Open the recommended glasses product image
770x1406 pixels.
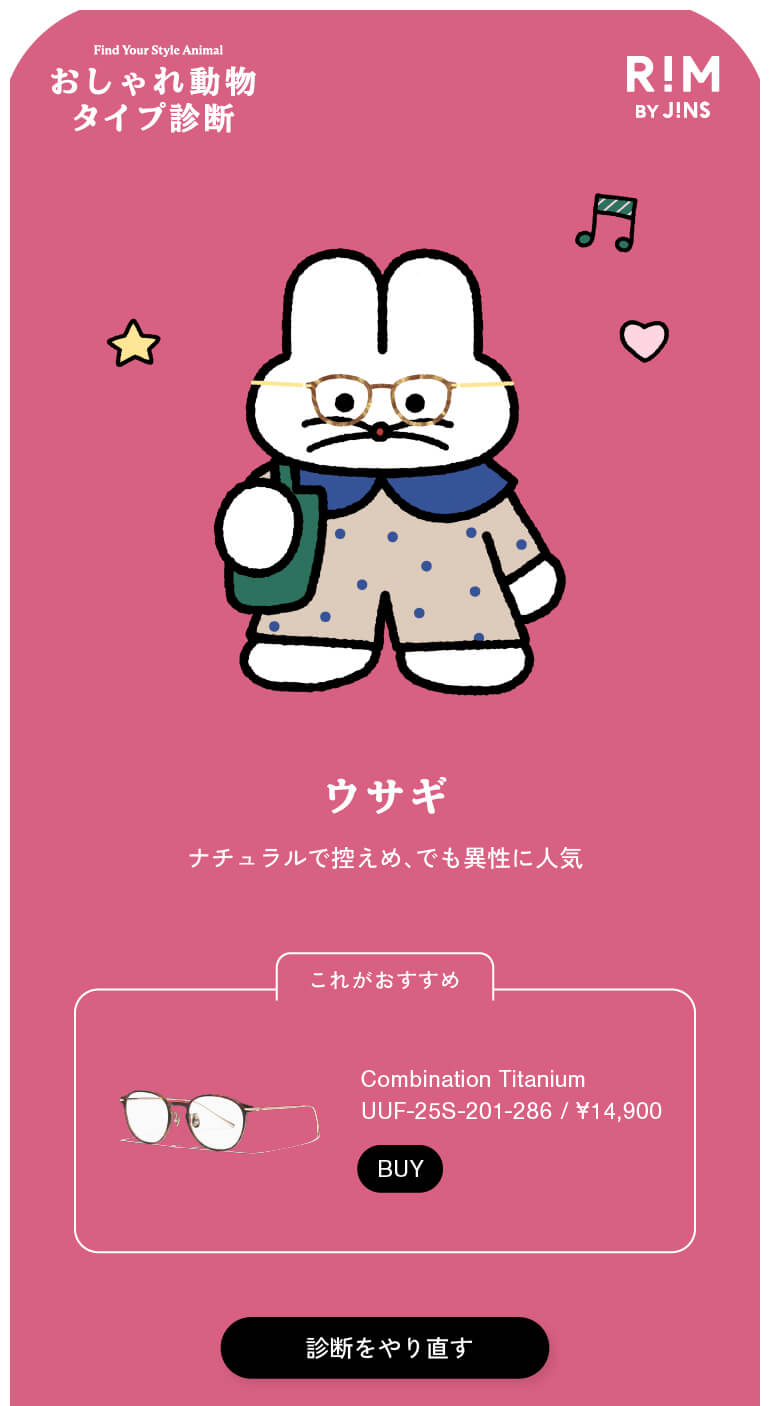218,1120
